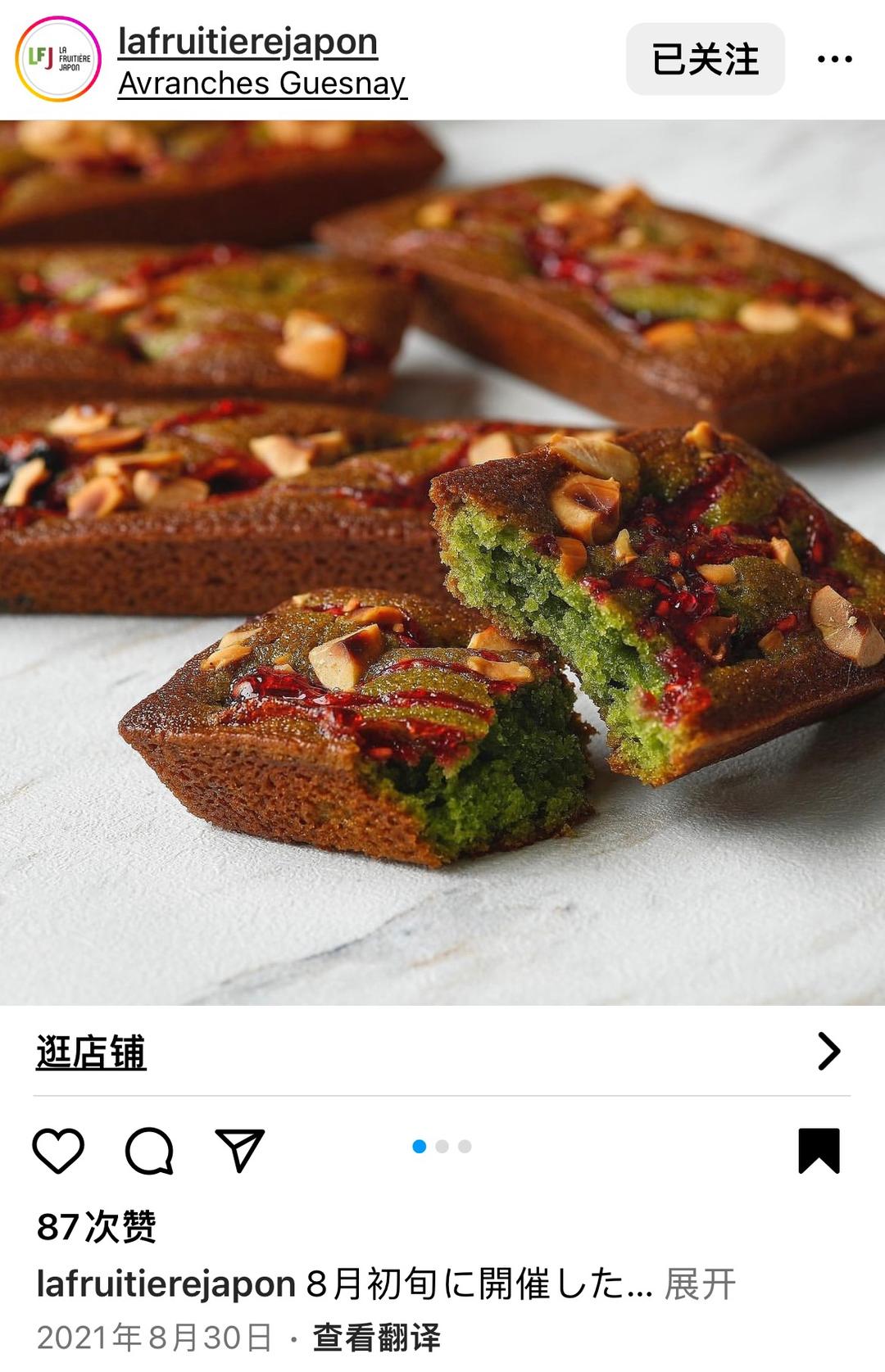Open the three-dot overflow menu
This screenshot has height=1372, width=885.
point(834,59)
